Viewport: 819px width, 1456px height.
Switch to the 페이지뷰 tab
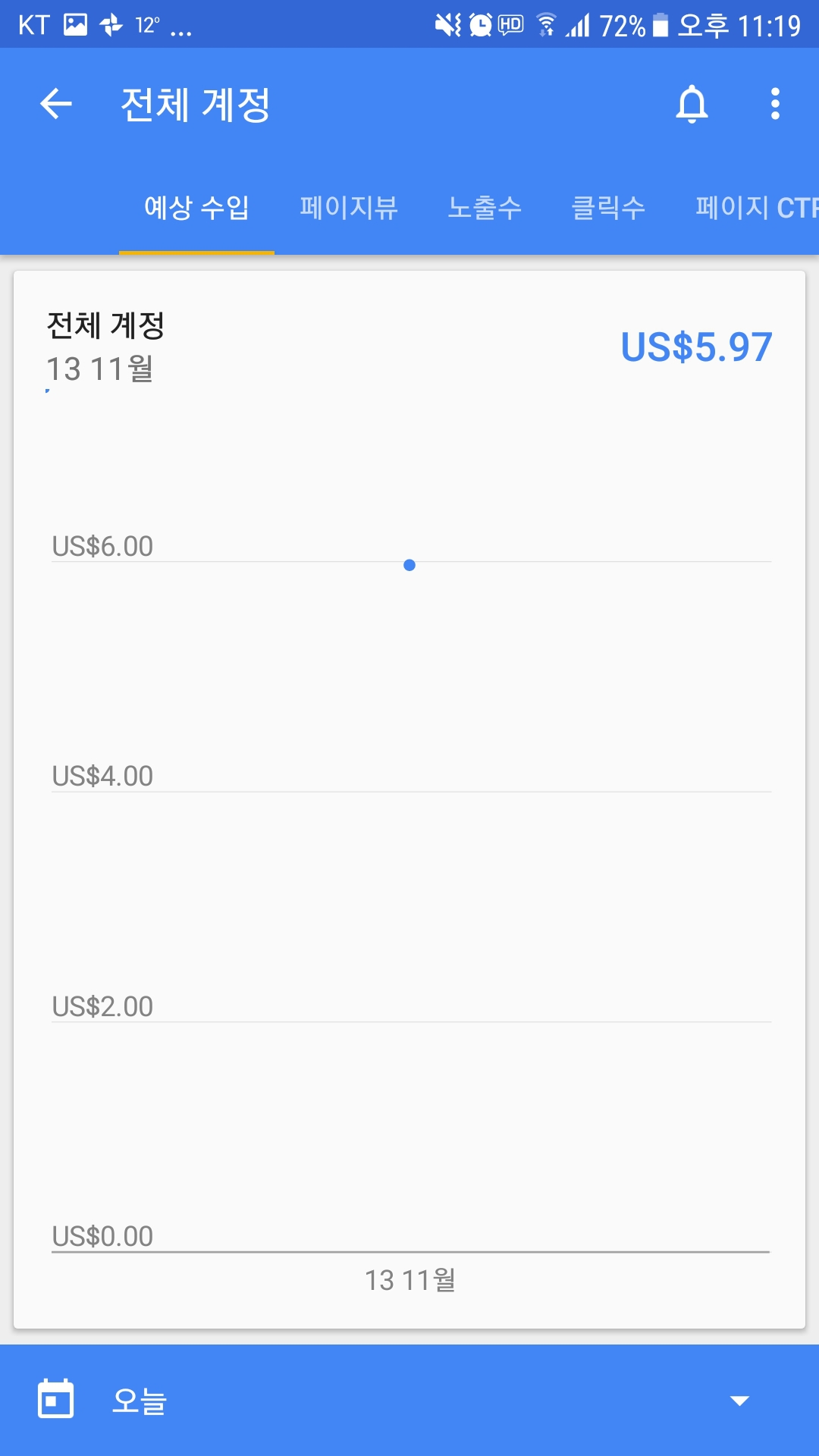click(x=349, y=207)
